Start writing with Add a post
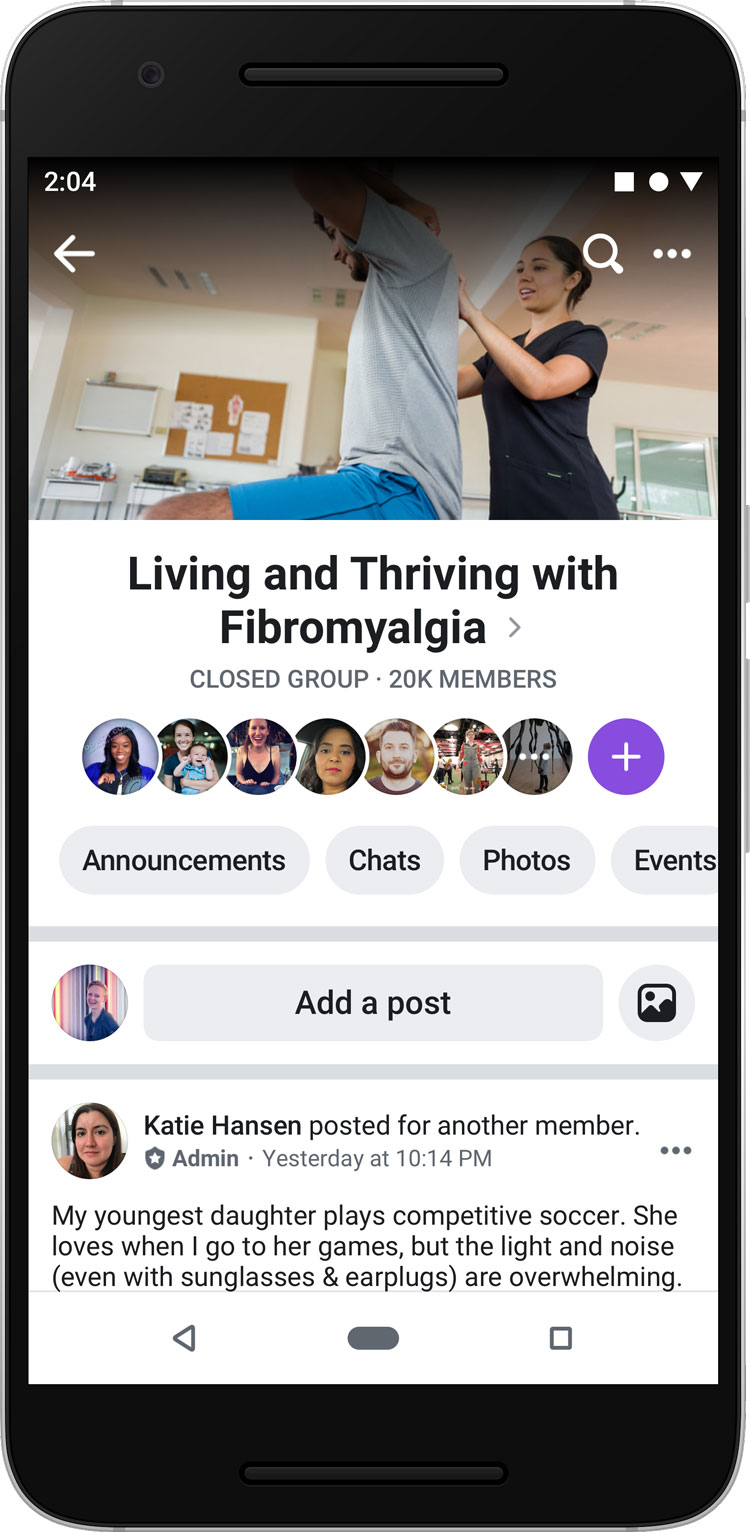750x1532 pixels. [x=373, y=1003]
